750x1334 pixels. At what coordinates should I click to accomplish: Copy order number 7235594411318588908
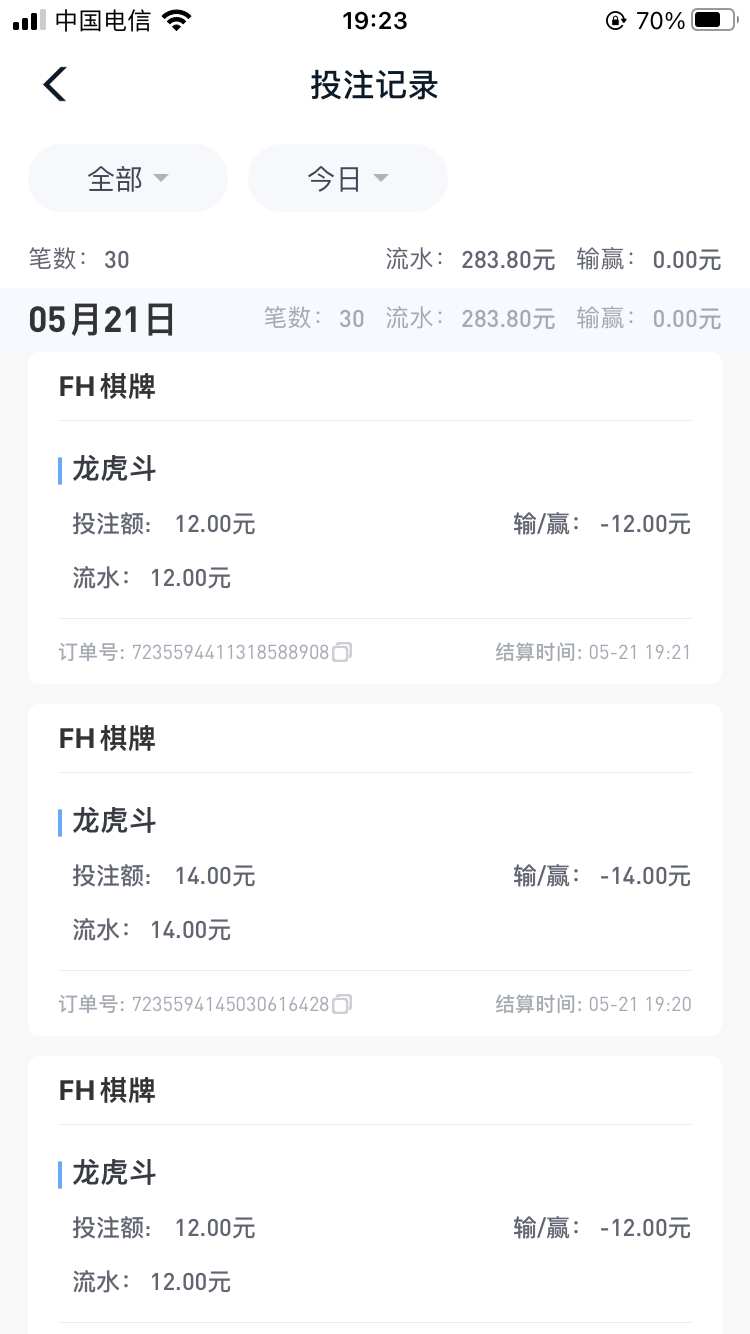pos(342,652)
